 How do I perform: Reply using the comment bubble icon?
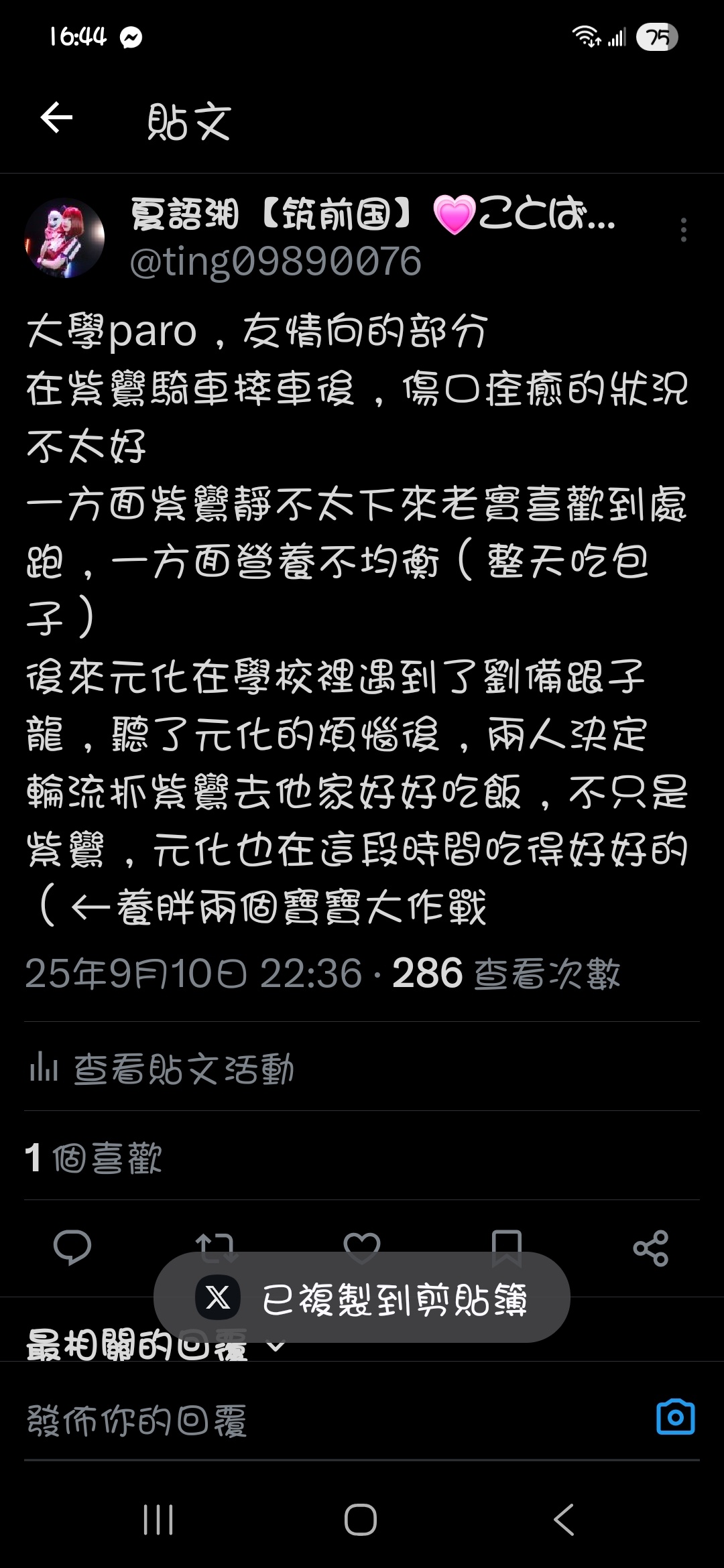[x=72, y=1246]
